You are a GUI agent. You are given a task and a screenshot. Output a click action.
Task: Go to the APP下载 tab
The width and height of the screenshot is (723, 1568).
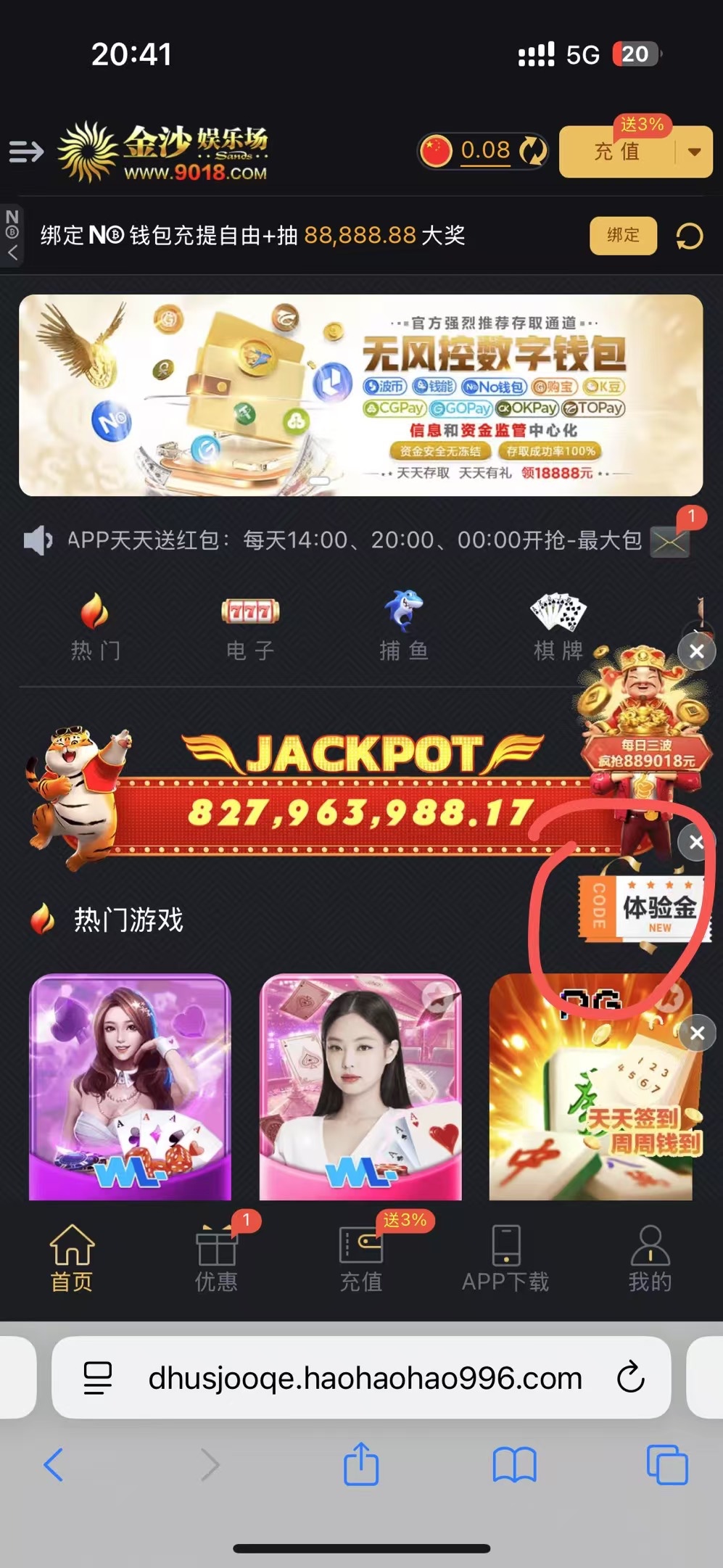505,1258
